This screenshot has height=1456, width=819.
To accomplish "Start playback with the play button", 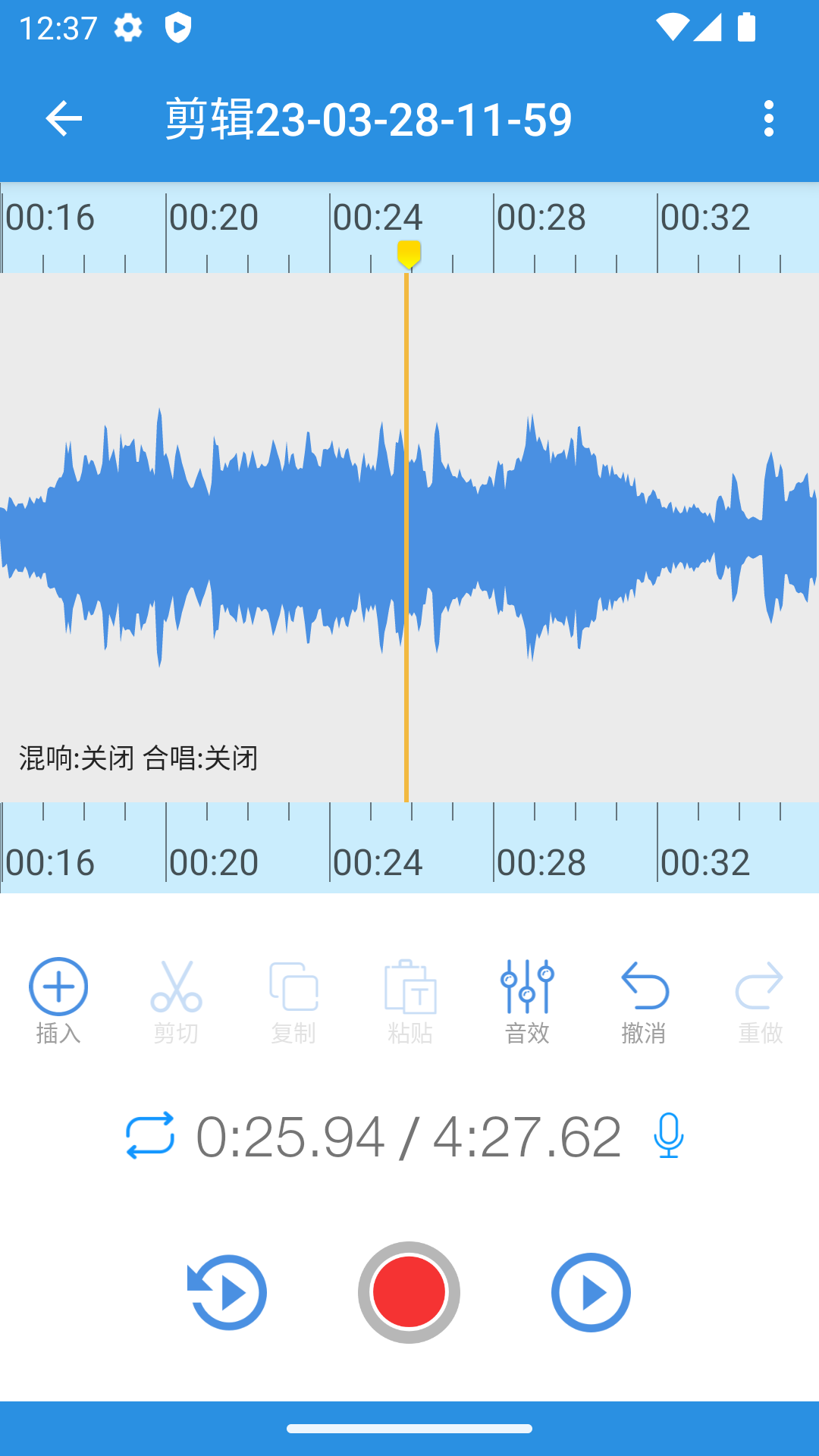I will [x=591, y=1292].
